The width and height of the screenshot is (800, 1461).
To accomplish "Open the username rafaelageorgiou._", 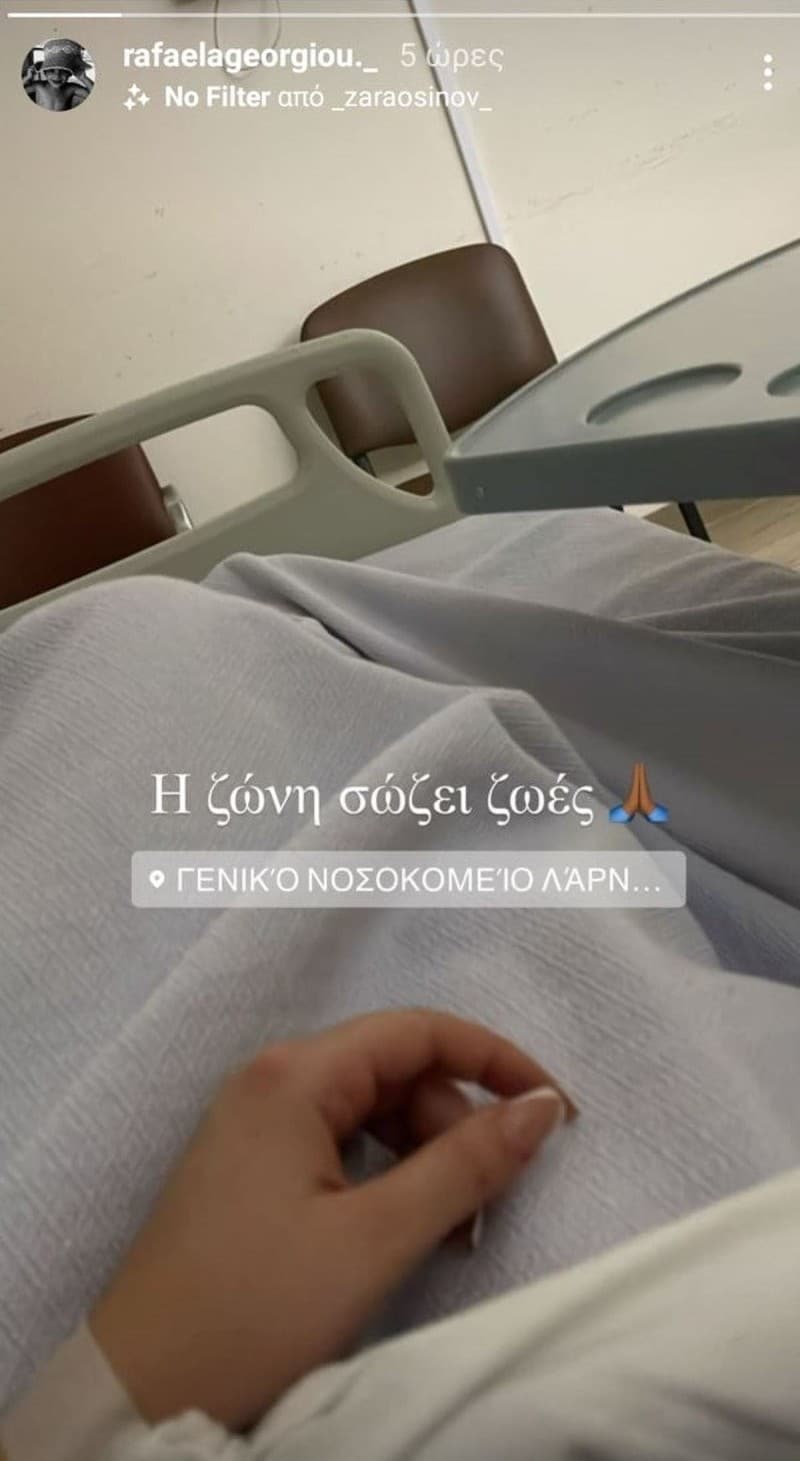I will 250,56.
